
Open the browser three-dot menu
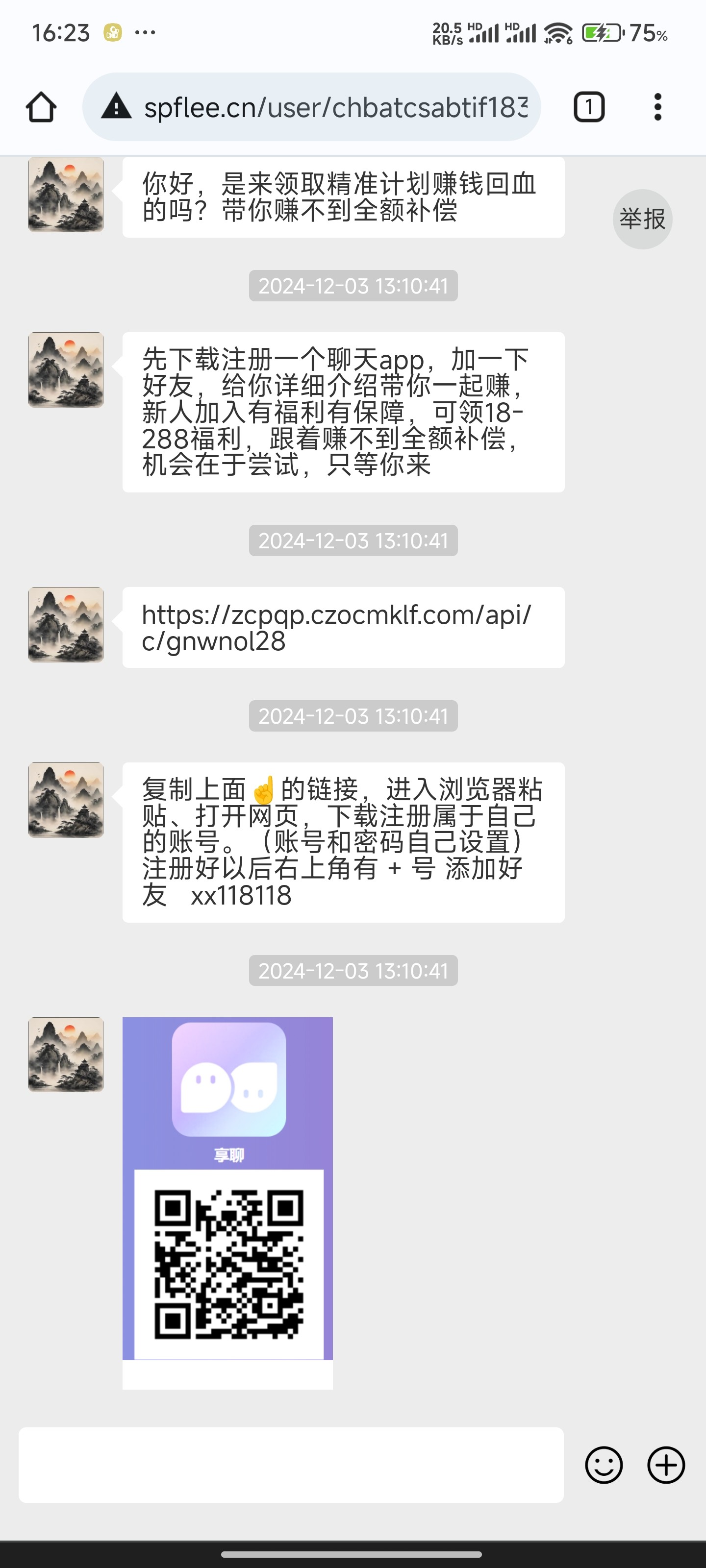(x=658, y=106)
